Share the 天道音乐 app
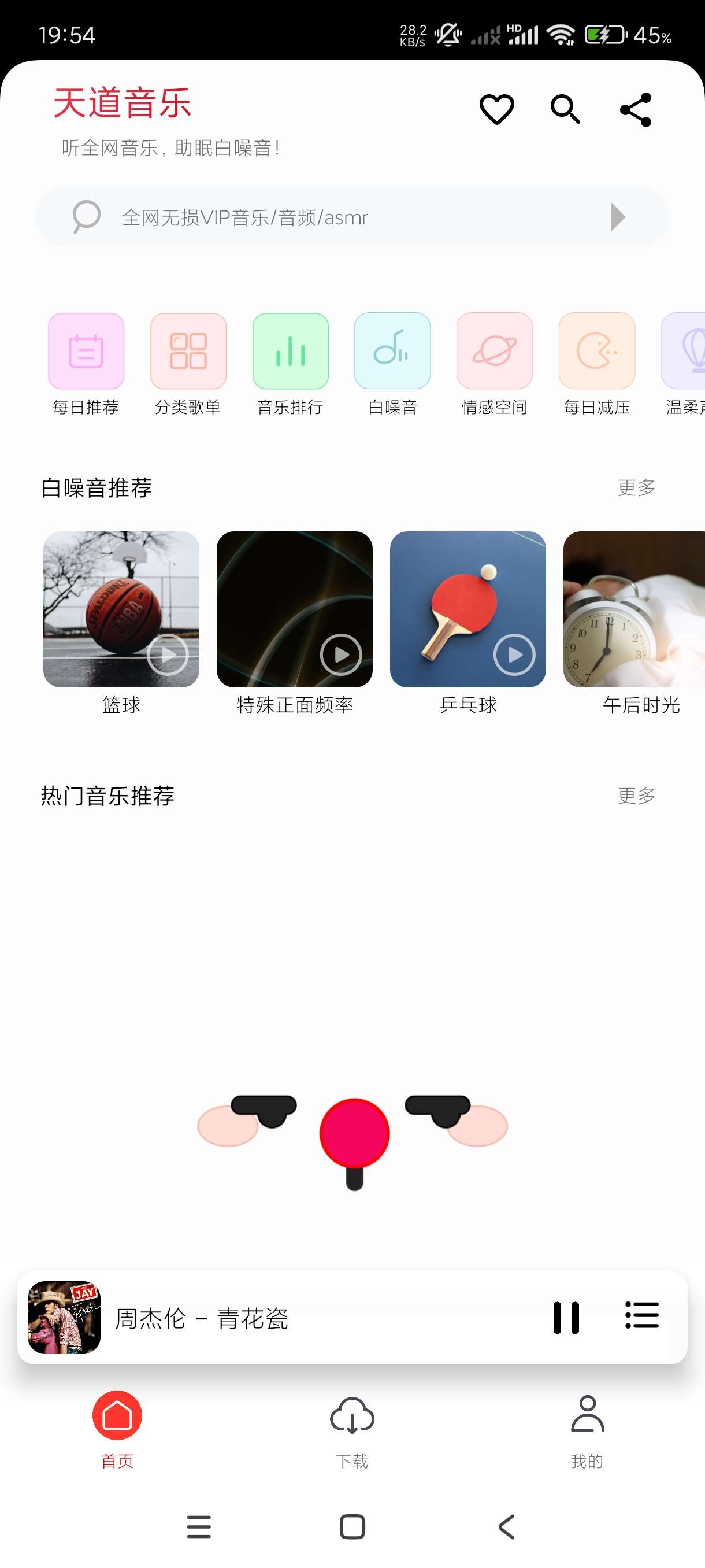The height and width of the screenshot is (1568, 705). [636, 110]
